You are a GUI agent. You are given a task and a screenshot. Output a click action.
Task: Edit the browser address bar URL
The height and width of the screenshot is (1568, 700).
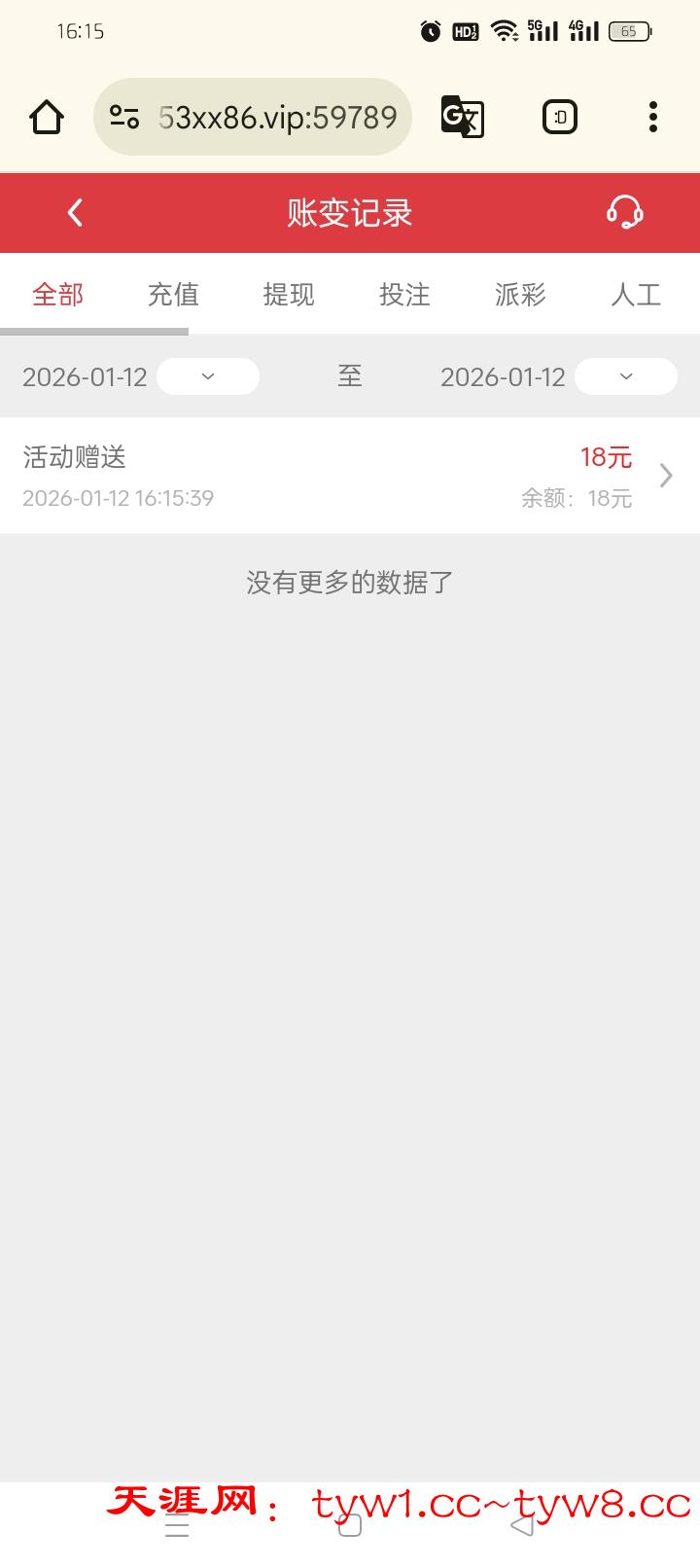(277, 118)
